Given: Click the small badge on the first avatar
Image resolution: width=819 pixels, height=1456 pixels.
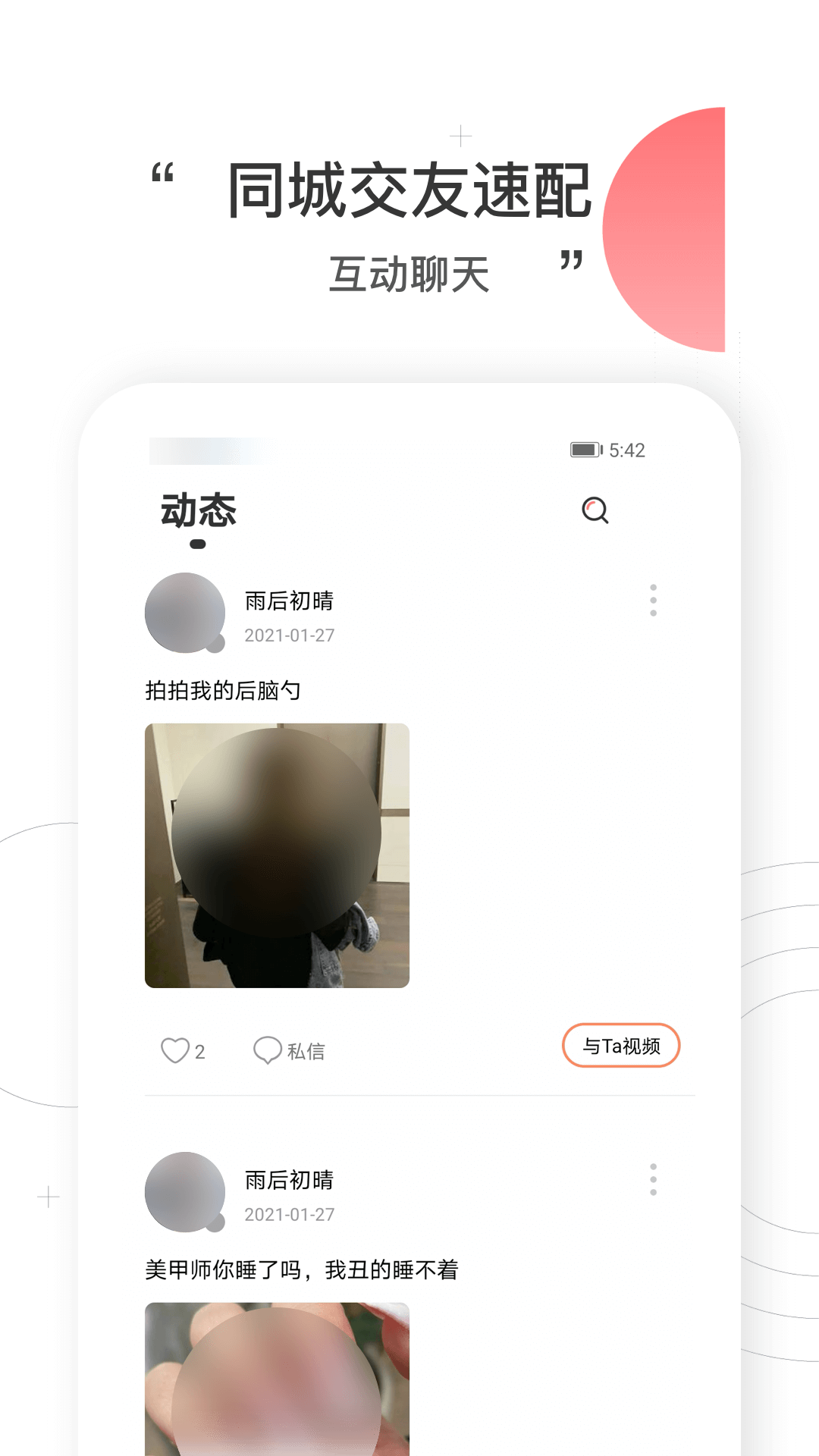Looking at the screenshot, I should click(218, 644).
